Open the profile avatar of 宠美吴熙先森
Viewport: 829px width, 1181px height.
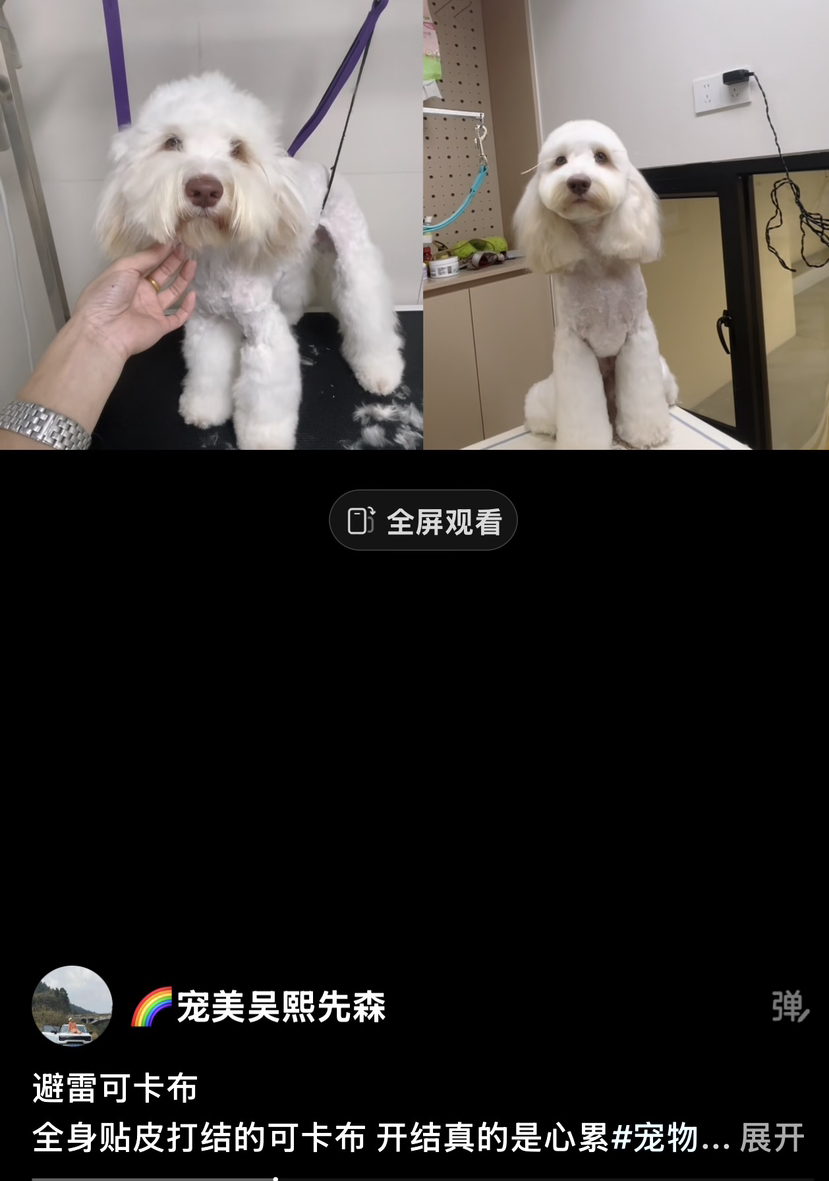pyautogui.click(x=72, y=1006)
